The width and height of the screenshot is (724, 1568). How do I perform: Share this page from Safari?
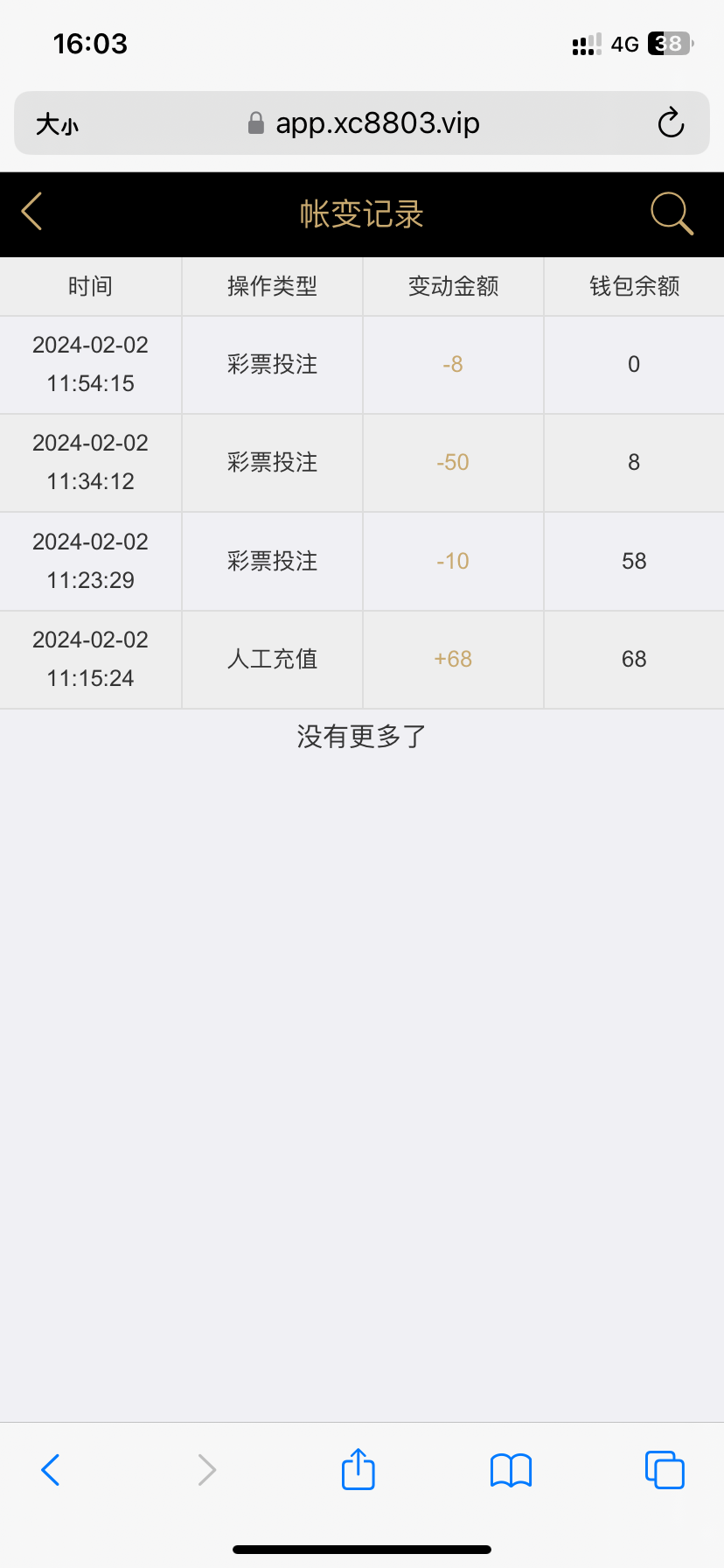(x=358, y=1469)
